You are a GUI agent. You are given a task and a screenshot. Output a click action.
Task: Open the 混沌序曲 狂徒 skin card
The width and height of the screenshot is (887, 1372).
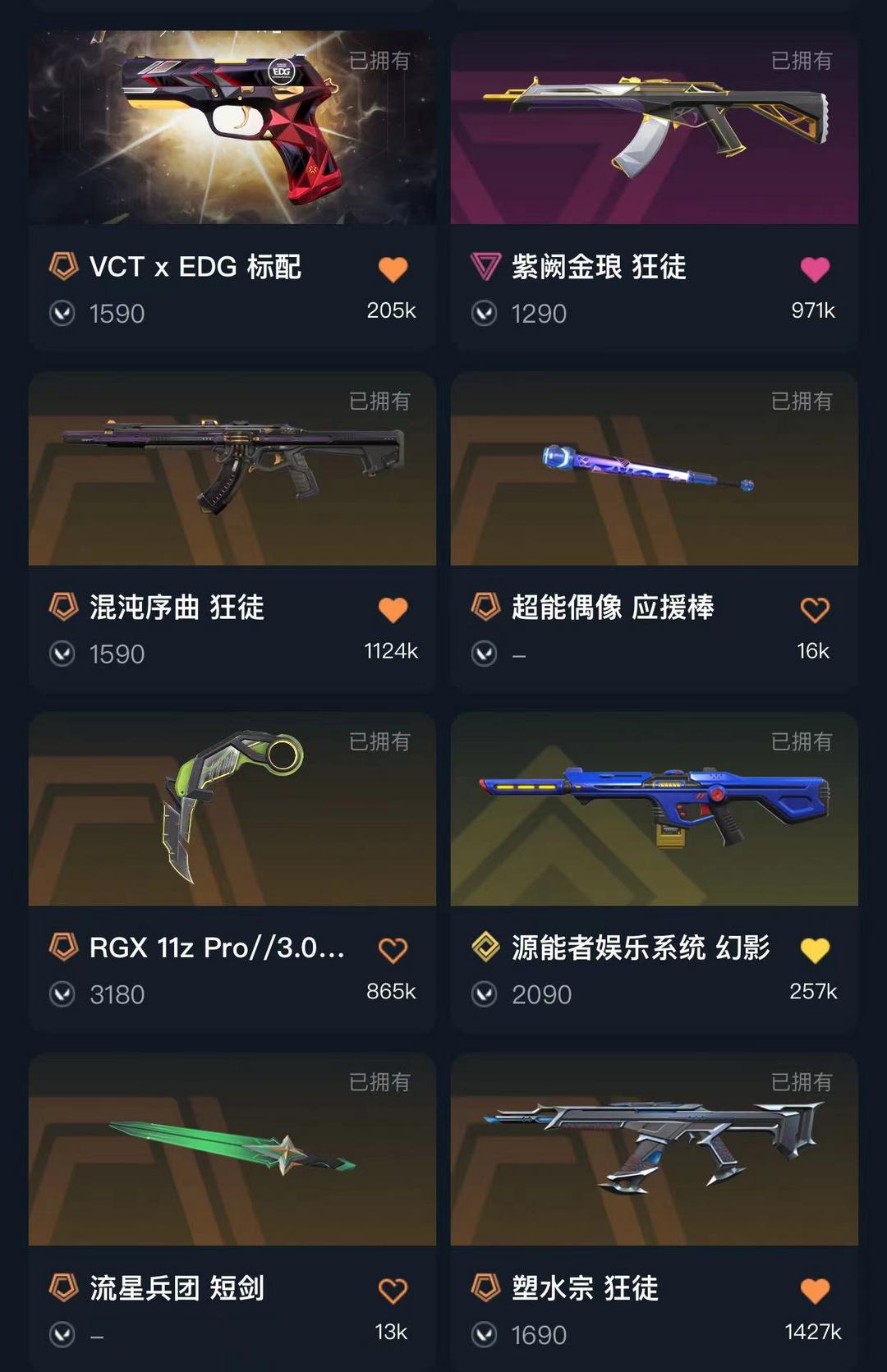(x=232, y=469)
